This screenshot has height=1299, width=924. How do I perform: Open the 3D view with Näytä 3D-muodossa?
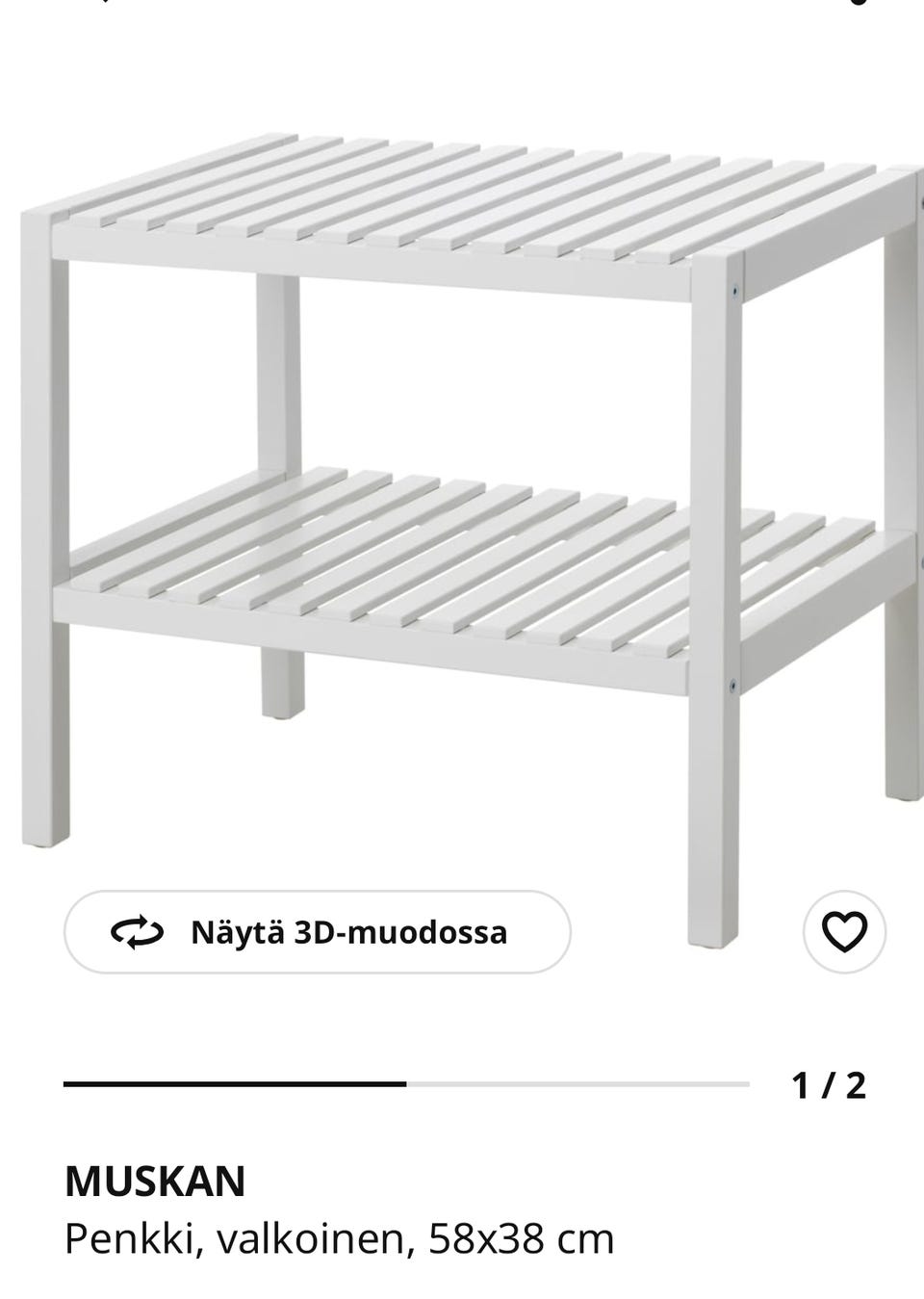(x=318, y=932)
